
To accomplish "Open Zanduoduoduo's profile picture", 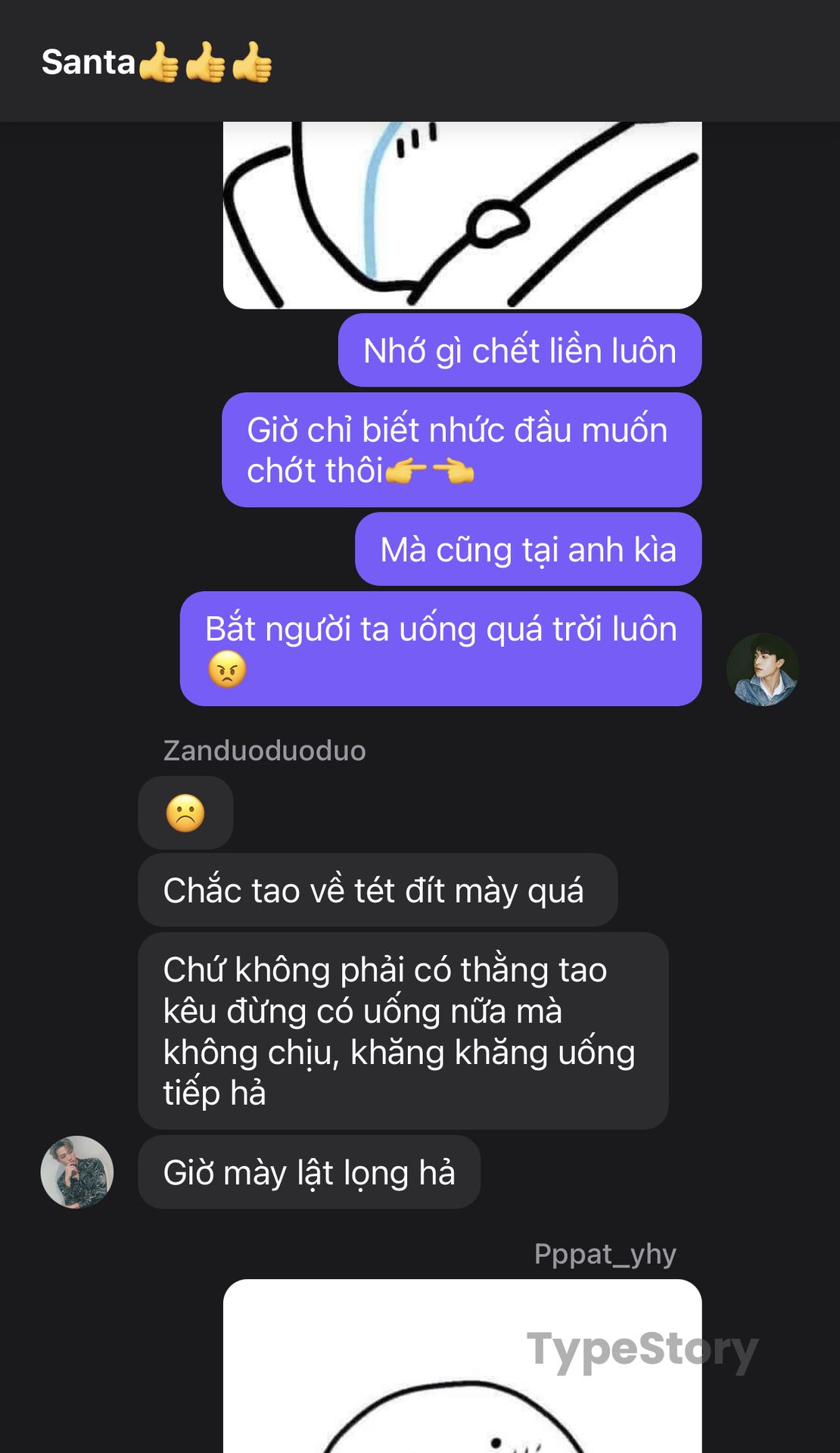I will click(77, 1171).
